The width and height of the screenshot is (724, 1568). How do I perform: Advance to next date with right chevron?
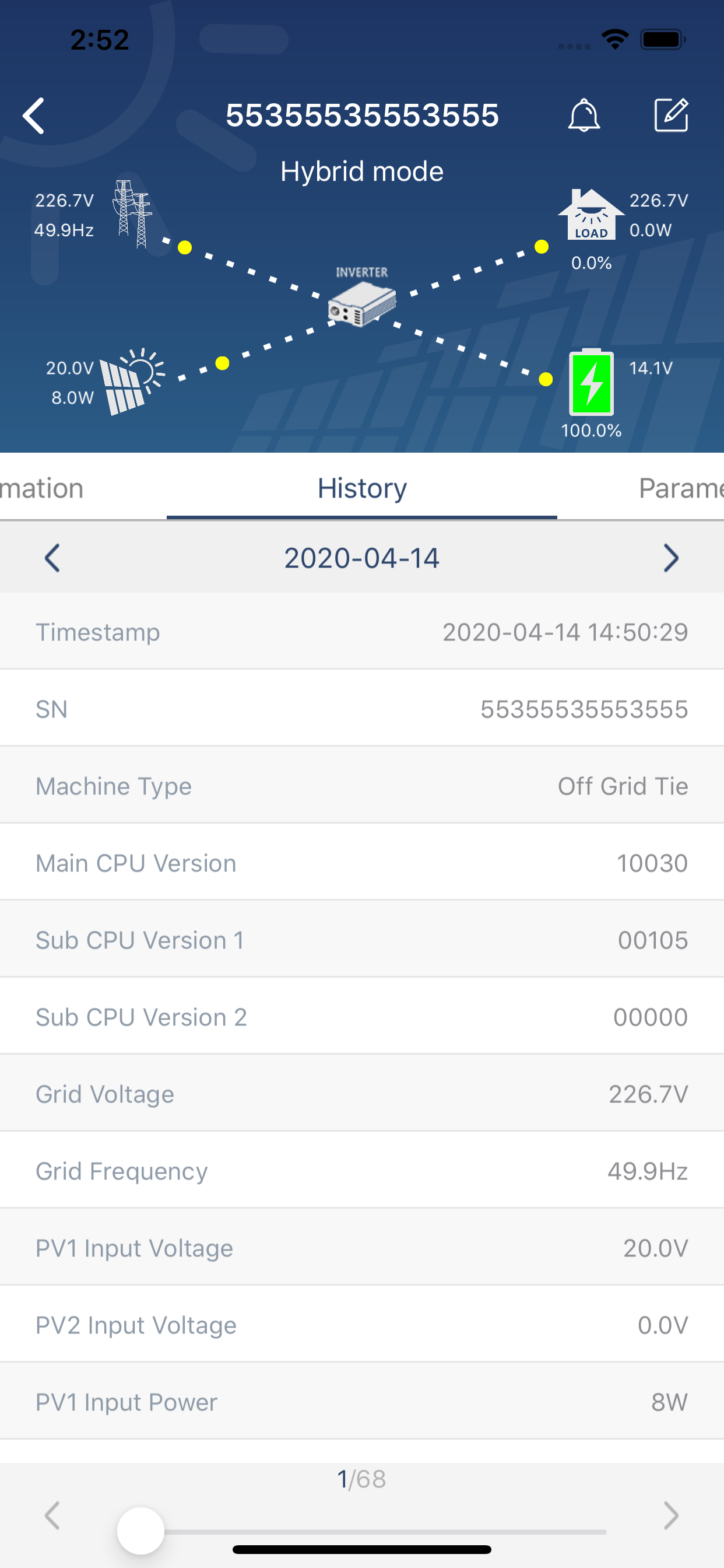coord(671,558)
